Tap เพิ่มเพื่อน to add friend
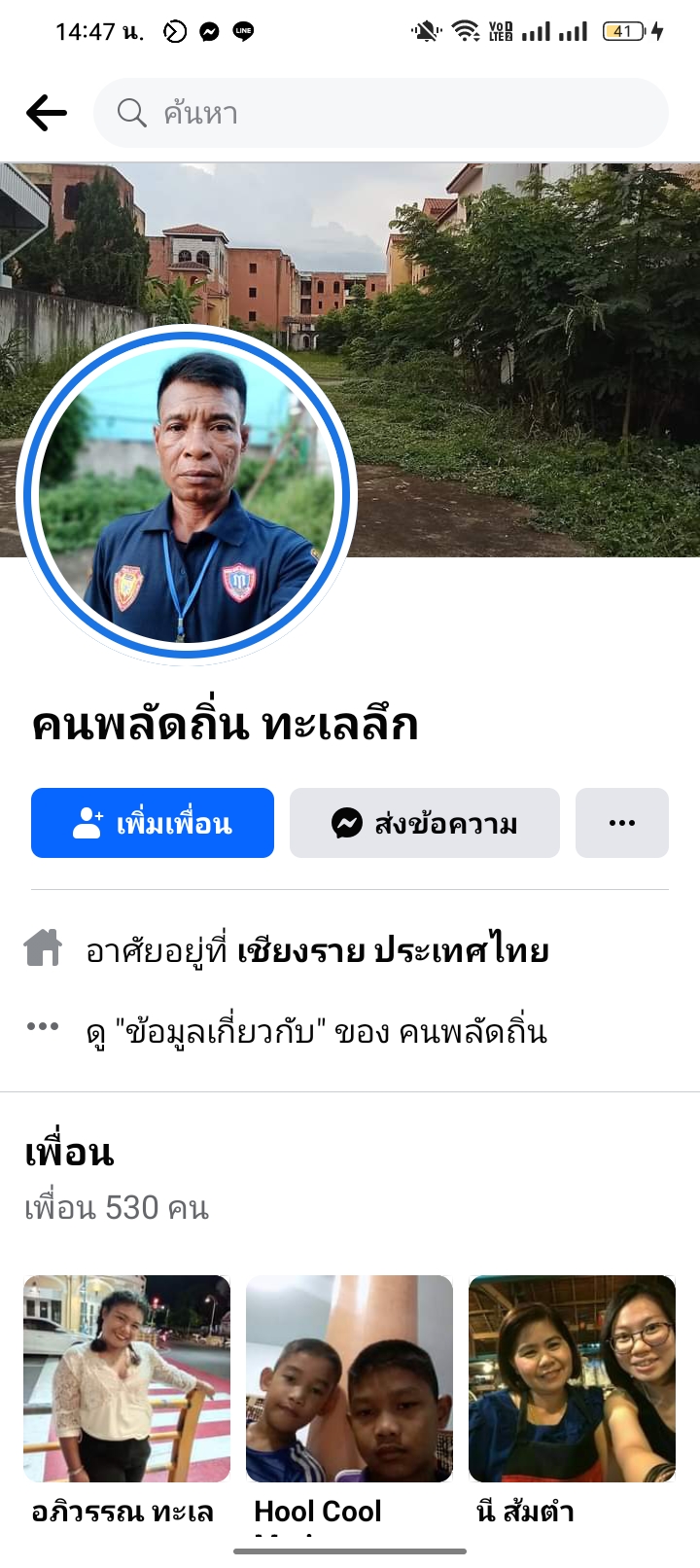700x1568 pixels. (x=153, y=823)
